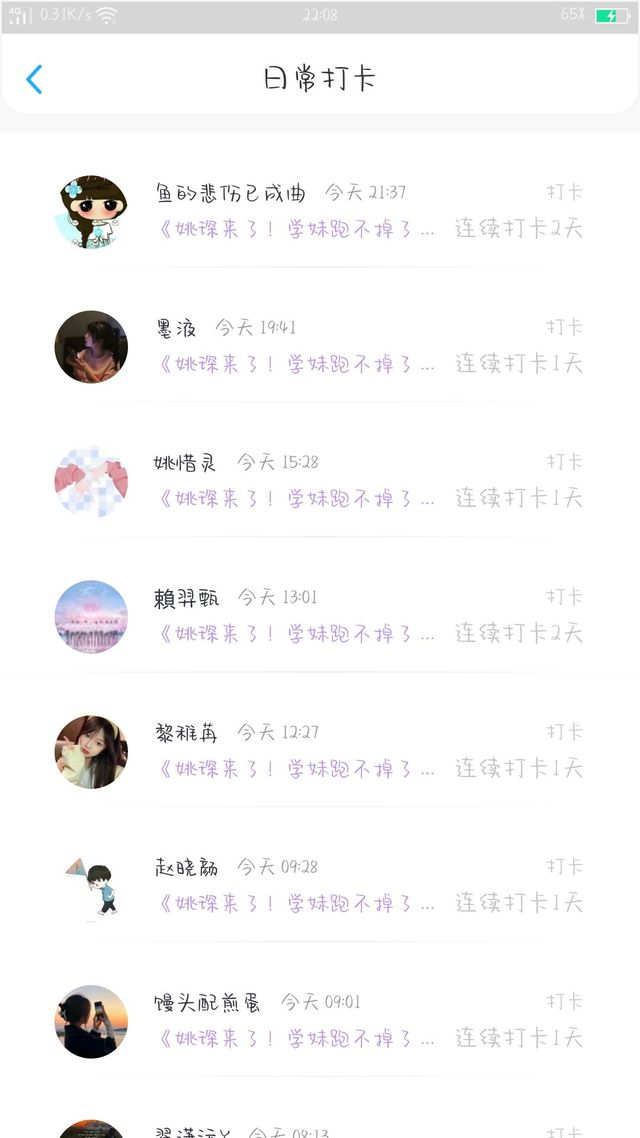
Task: Go back from 日常打卡 page
Action: point(34,79)
